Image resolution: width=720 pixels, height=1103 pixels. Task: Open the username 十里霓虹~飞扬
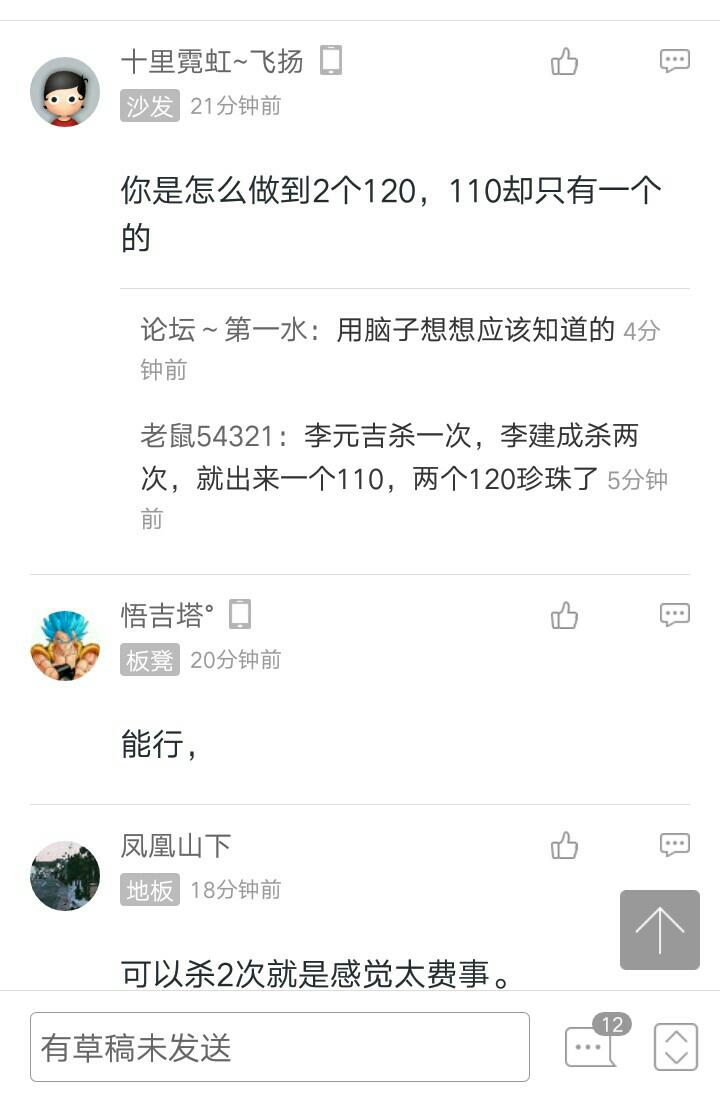[212, 62]
